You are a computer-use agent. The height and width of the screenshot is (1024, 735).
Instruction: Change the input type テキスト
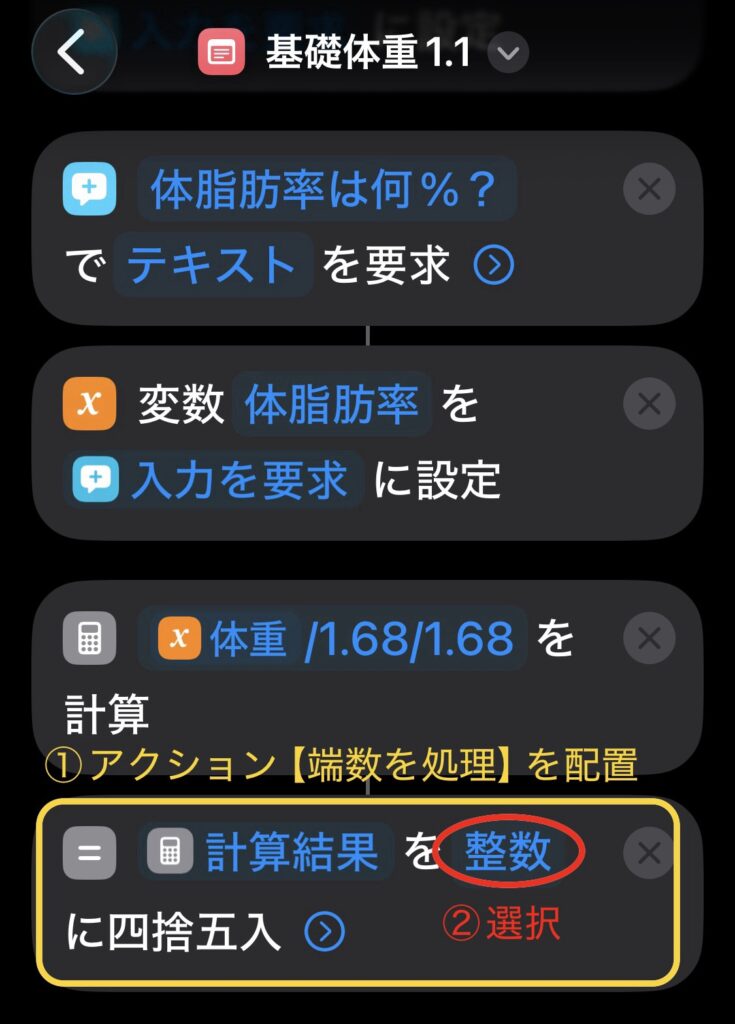coord(213,265)
